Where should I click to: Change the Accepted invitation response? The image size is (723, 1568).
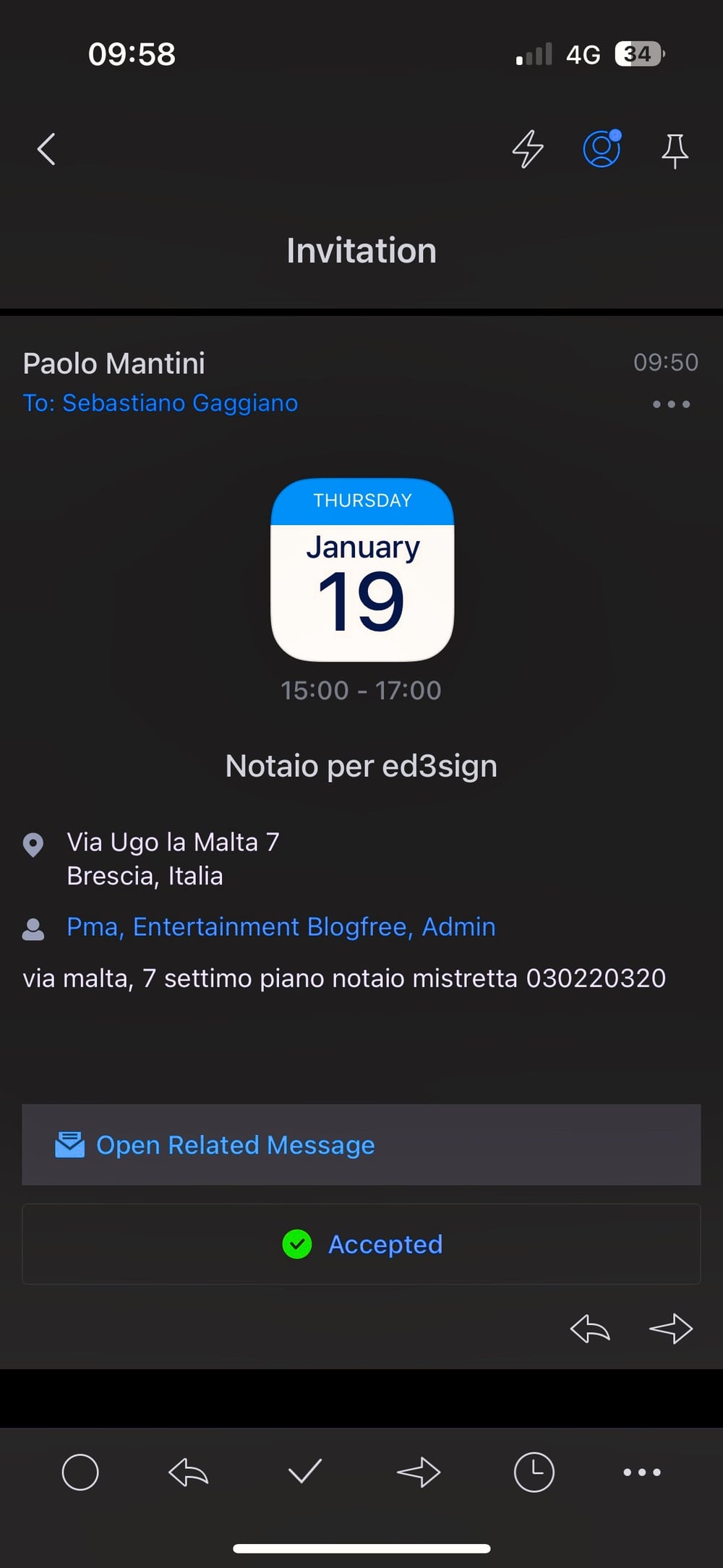[x=361, y=1244]
